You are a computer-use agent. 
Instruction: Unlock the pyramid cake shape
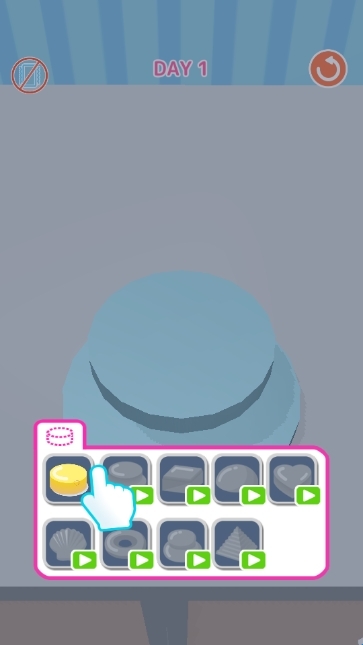click(238, 544)
